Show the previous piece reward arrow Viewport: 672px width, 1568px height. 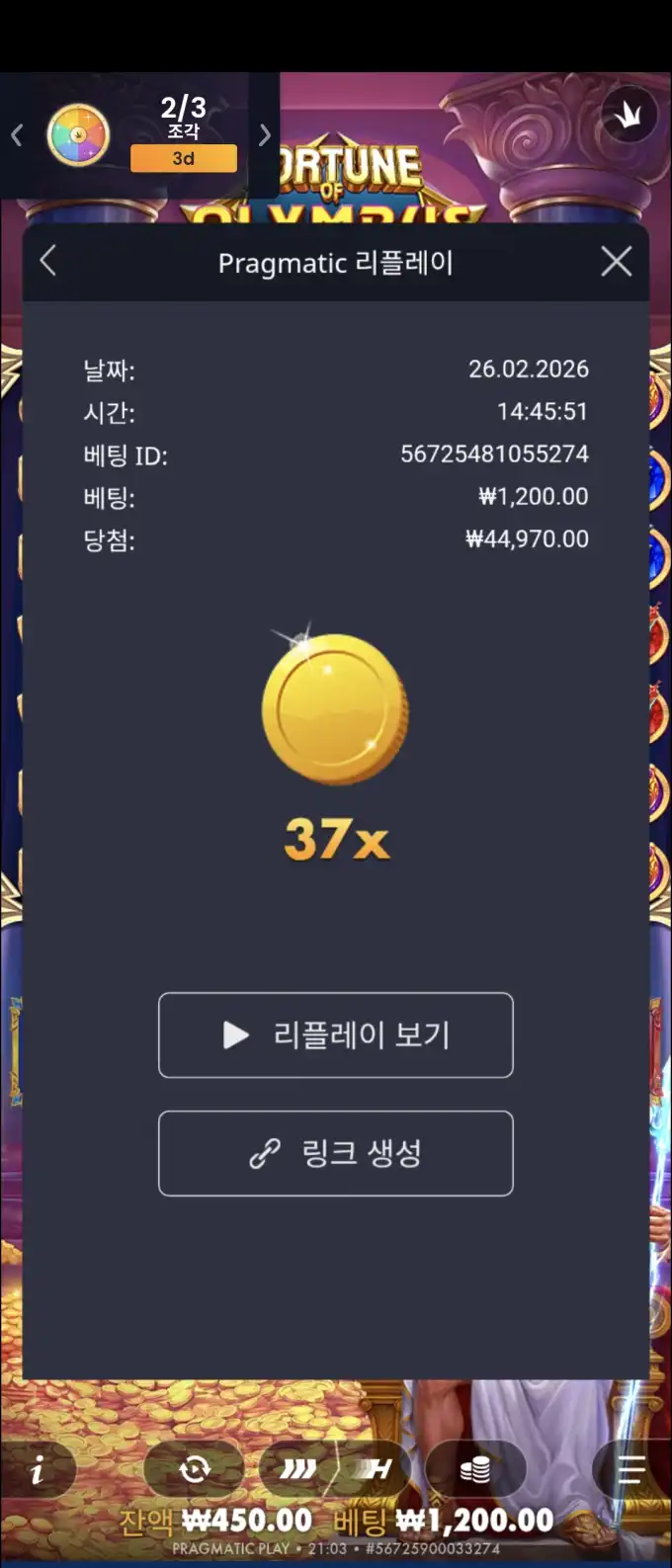click(x=17, y=135)
